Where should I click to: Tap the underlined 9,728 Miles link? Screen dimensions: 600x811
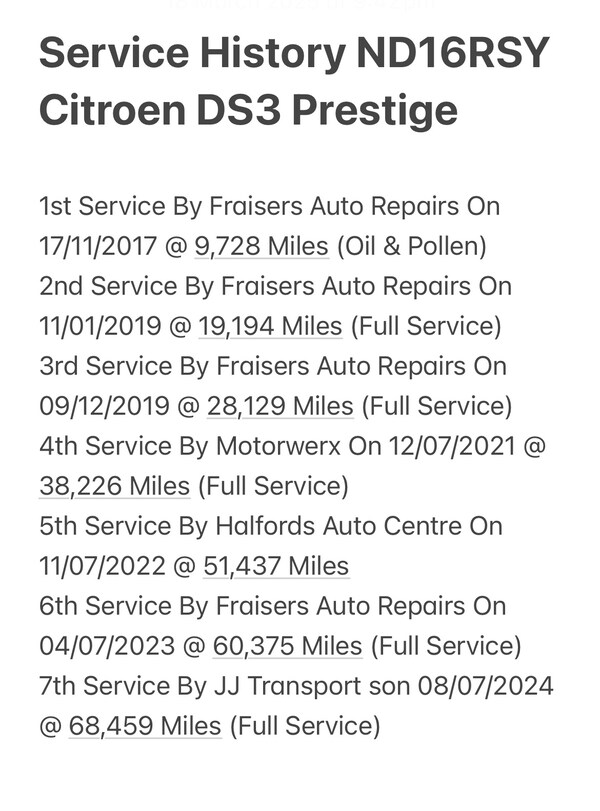tap(261, 246)
